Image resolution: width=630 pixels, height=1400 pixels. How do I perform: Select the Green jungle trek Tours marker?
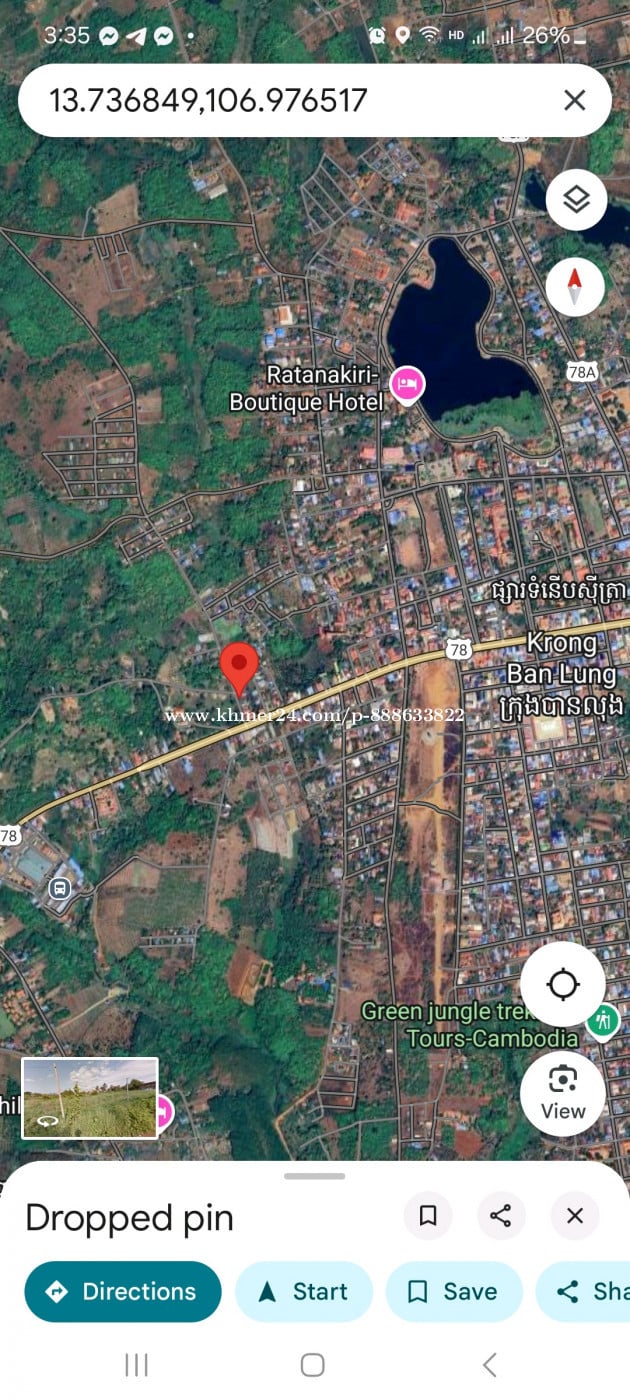coord(602,1021)
